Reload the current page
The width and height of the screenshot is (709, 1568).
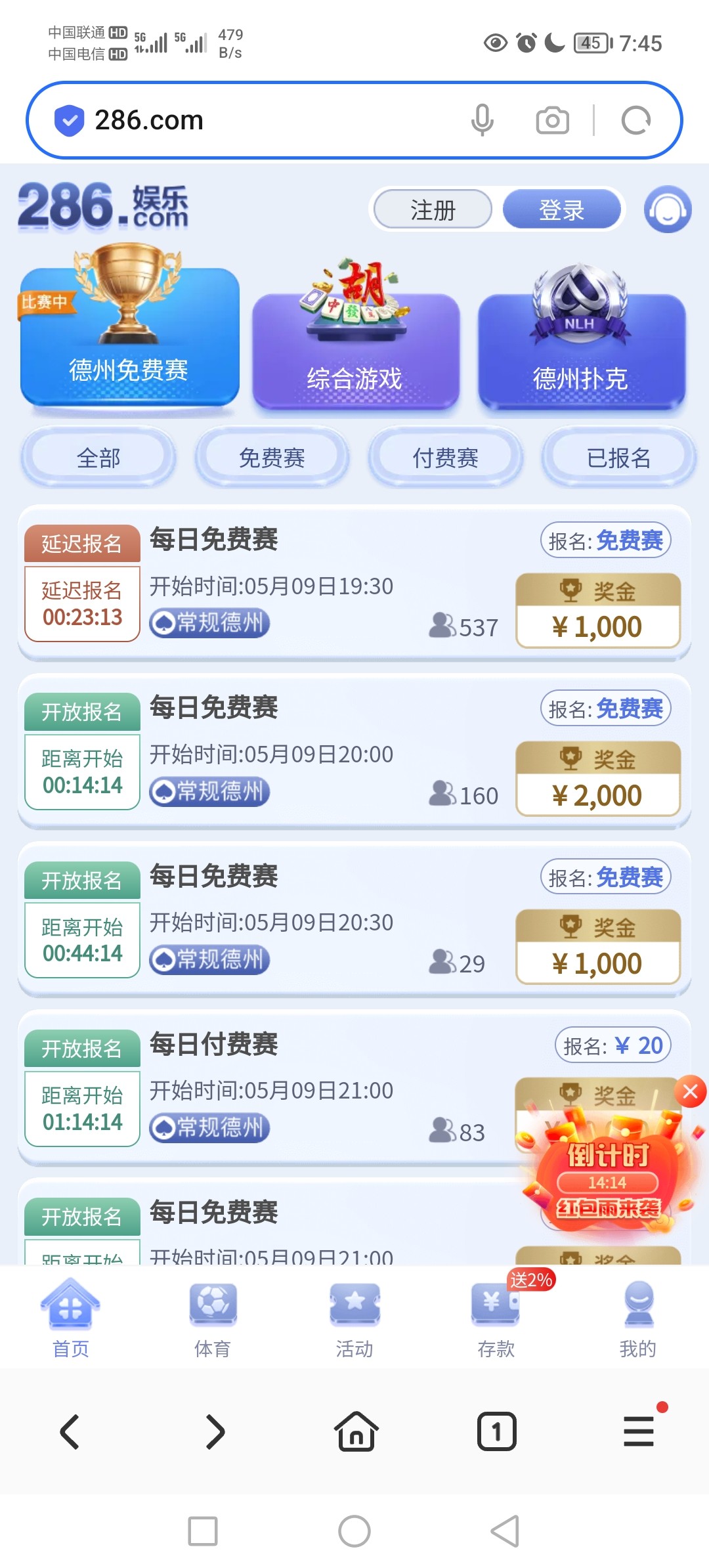coord(635,121)
